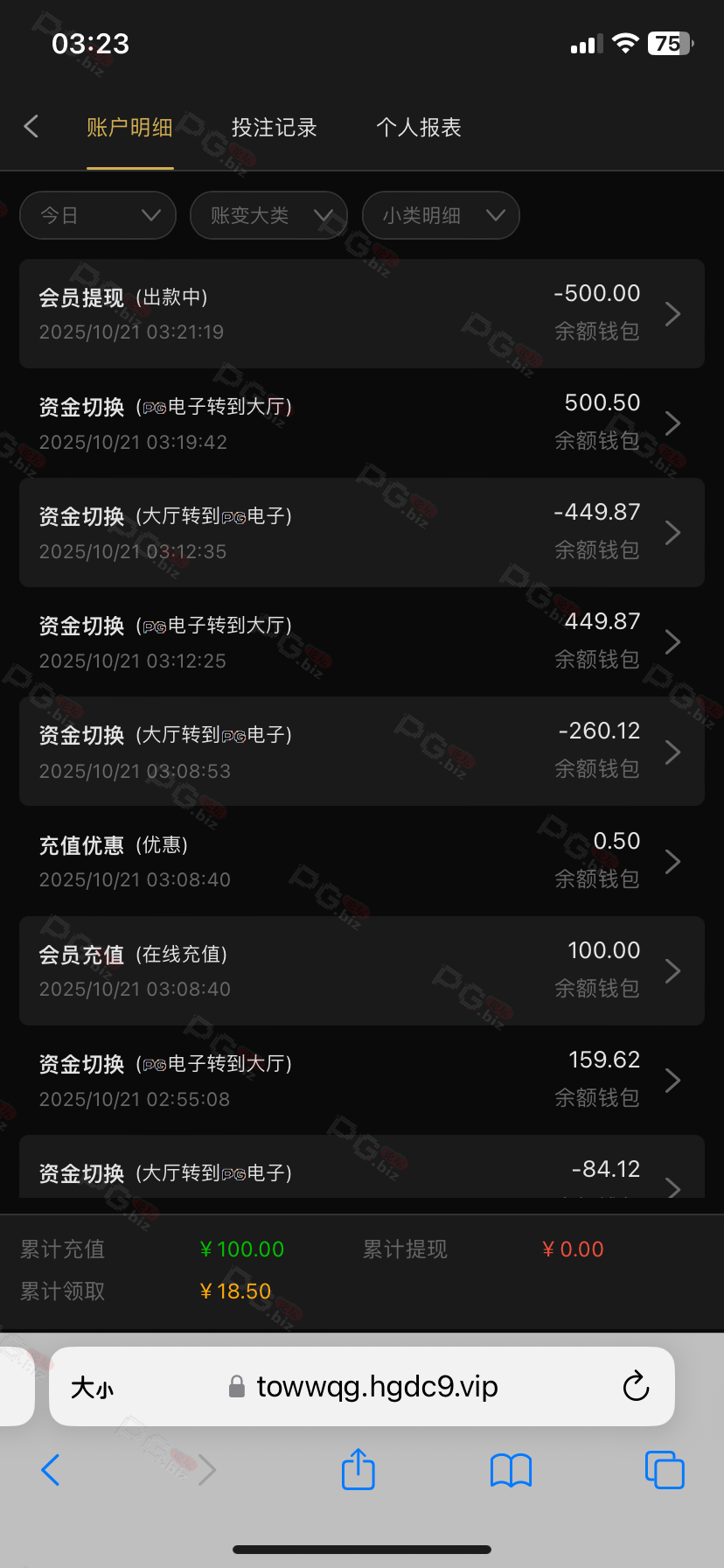Open the 小类明细 filter dropdown
Screen dimensions: 724x1568
pos(441,215)
